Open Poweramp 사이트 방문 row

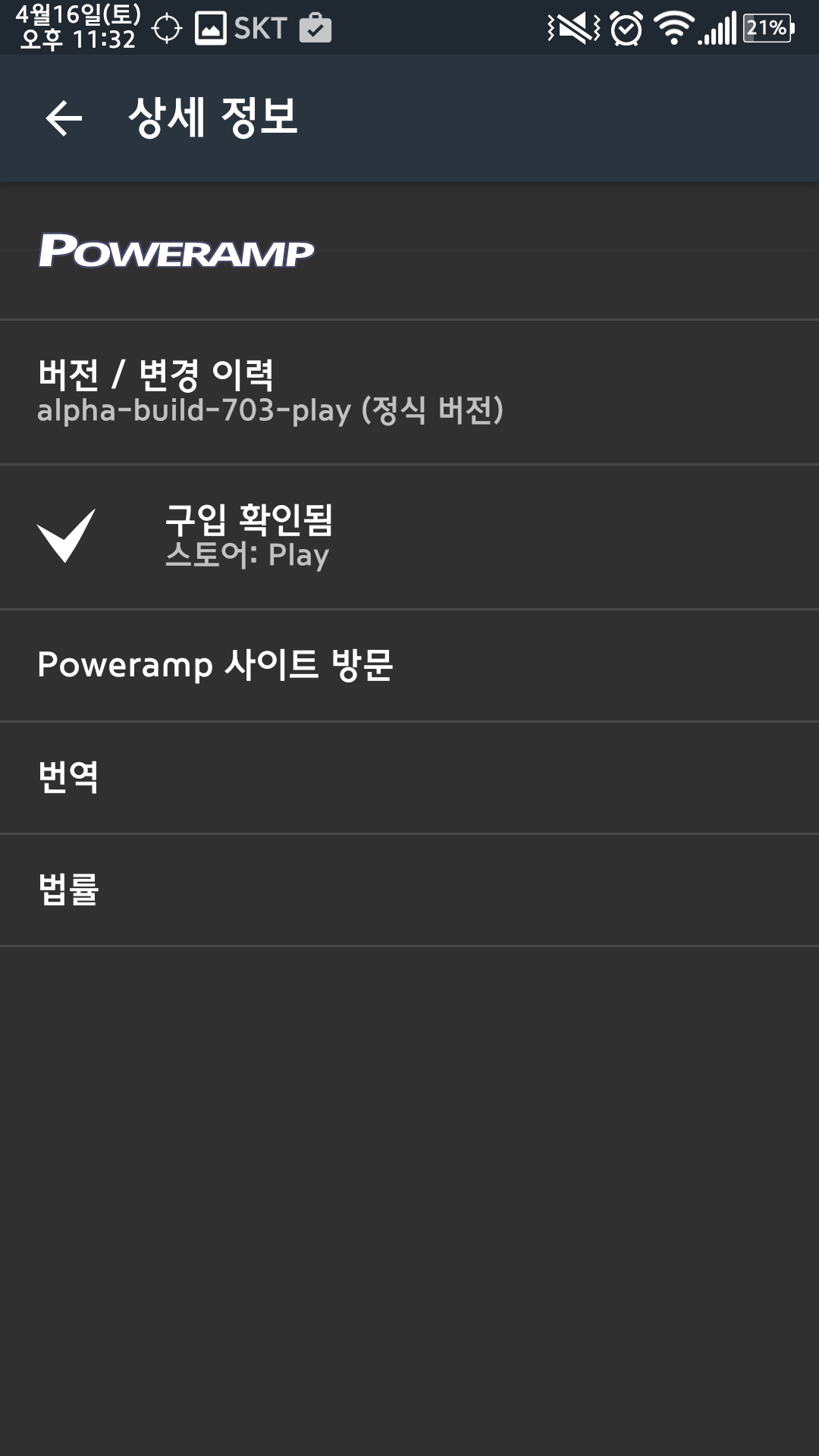tap(409, 665)
